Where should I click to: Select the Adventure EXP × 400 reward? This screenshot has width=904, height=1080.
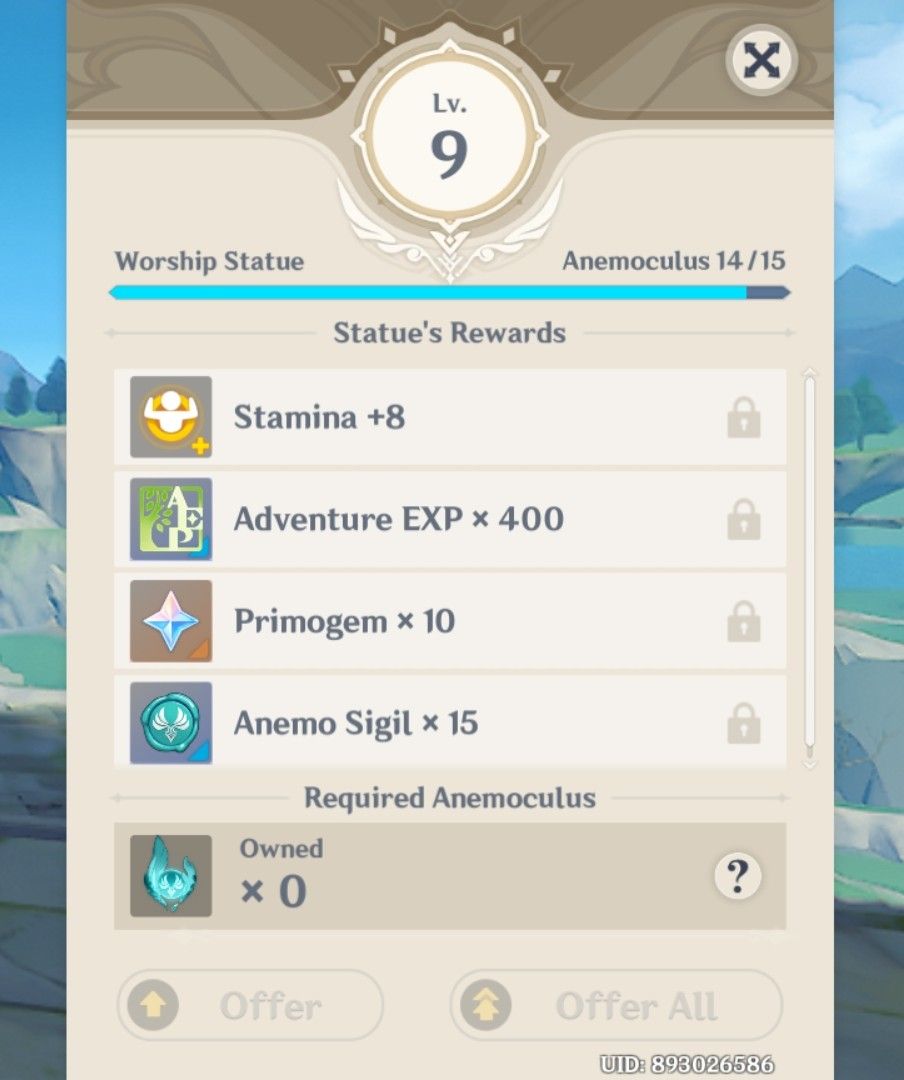point(449,520)
